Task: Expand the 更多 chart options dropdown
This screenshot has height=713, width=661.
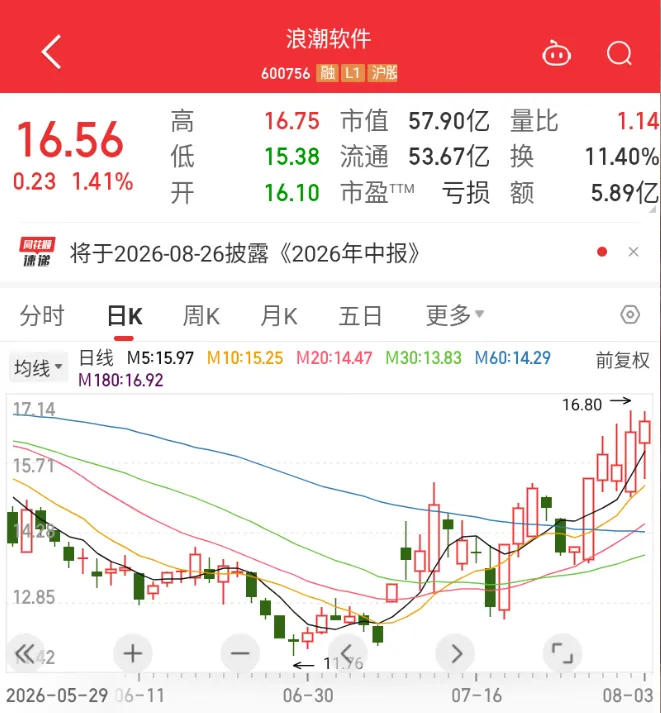Action: click(x=455, y=315)
